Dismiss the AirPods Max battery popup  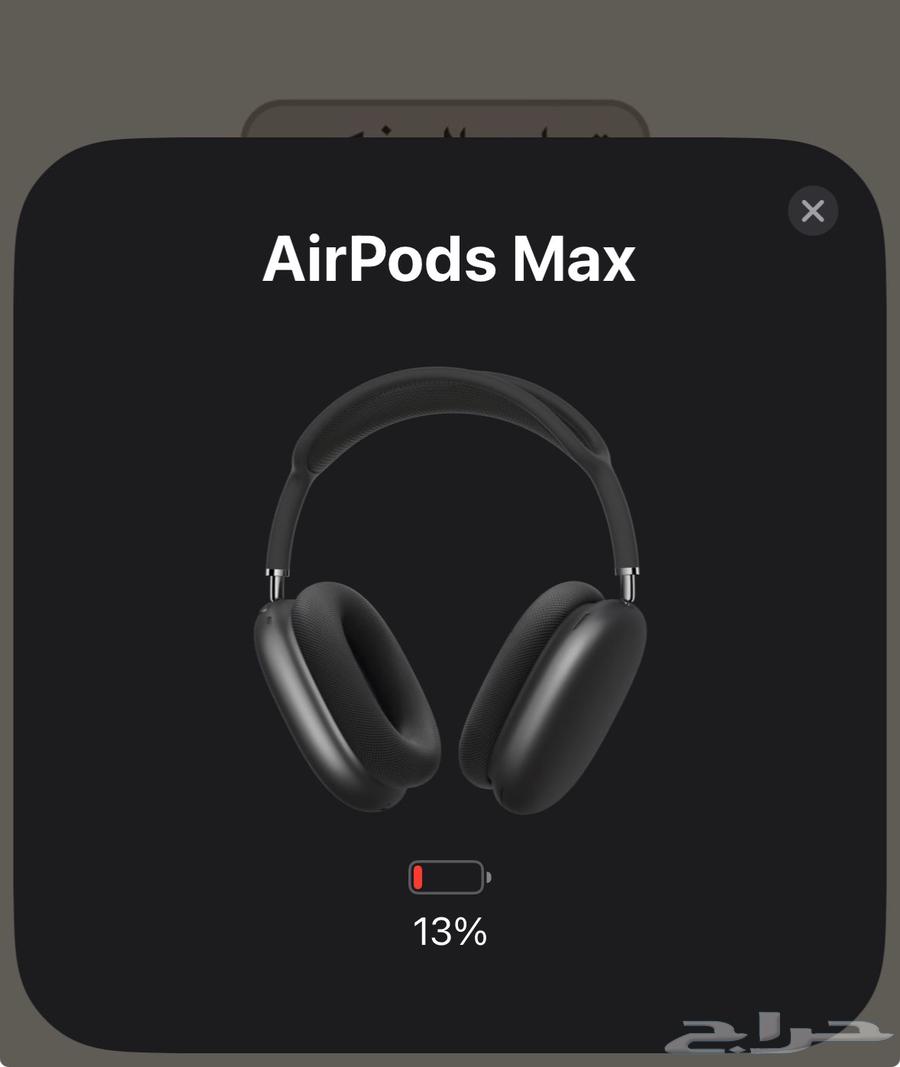tap(812, 211)
